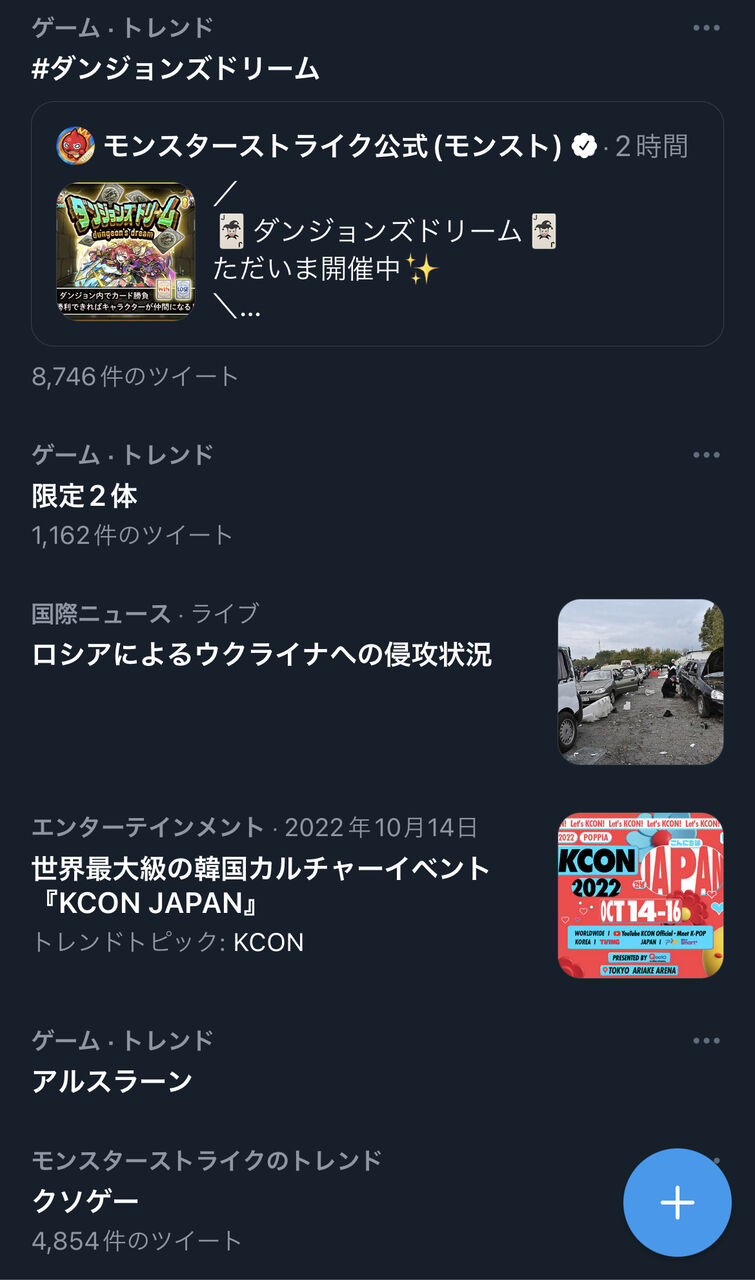Screen dimensions: 755x1280
Task: Click the Ukraine news thumbnail image
Action: point(640,680)
